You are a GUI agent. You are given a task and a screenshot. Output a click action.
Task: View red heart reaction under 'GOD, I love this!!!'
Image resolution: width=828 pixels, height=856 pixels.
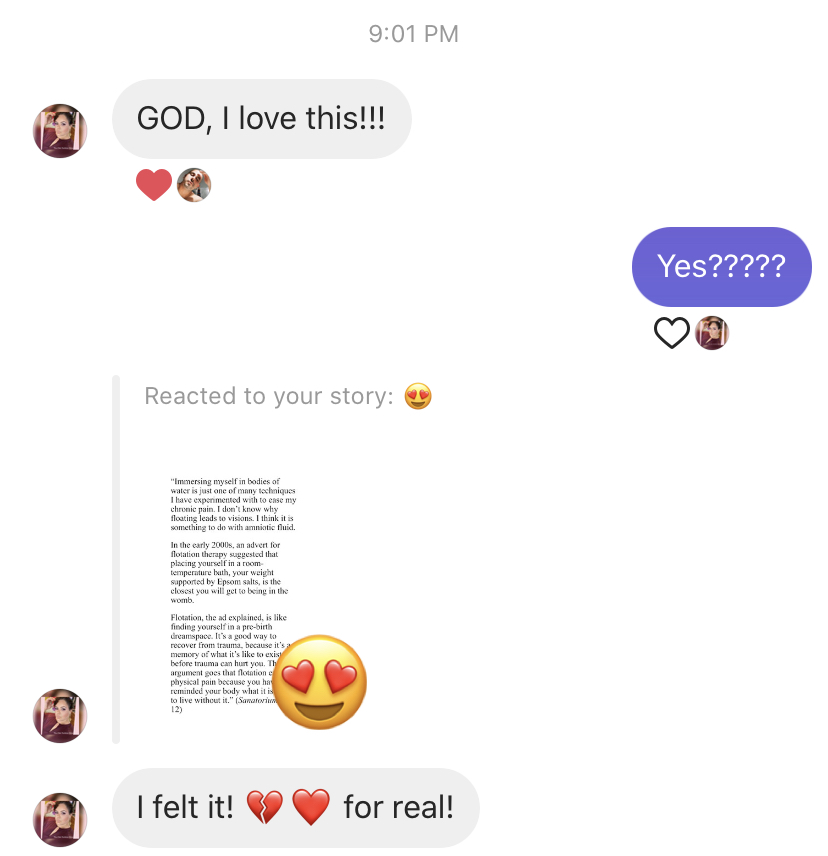point(154,185)
